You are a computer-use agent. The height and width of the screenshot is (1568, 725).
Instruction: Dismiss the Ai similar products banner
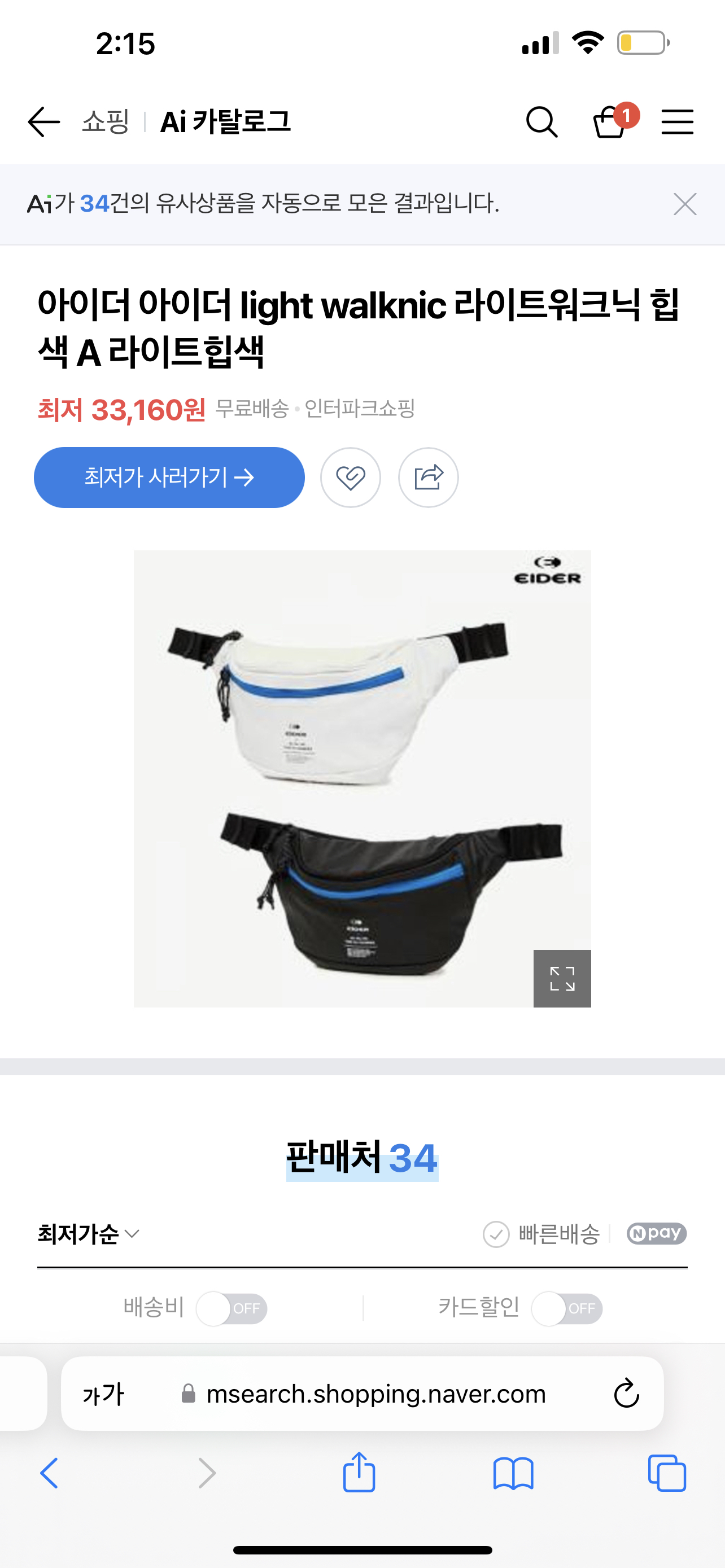pyautogui.click(x=685, y=204)
